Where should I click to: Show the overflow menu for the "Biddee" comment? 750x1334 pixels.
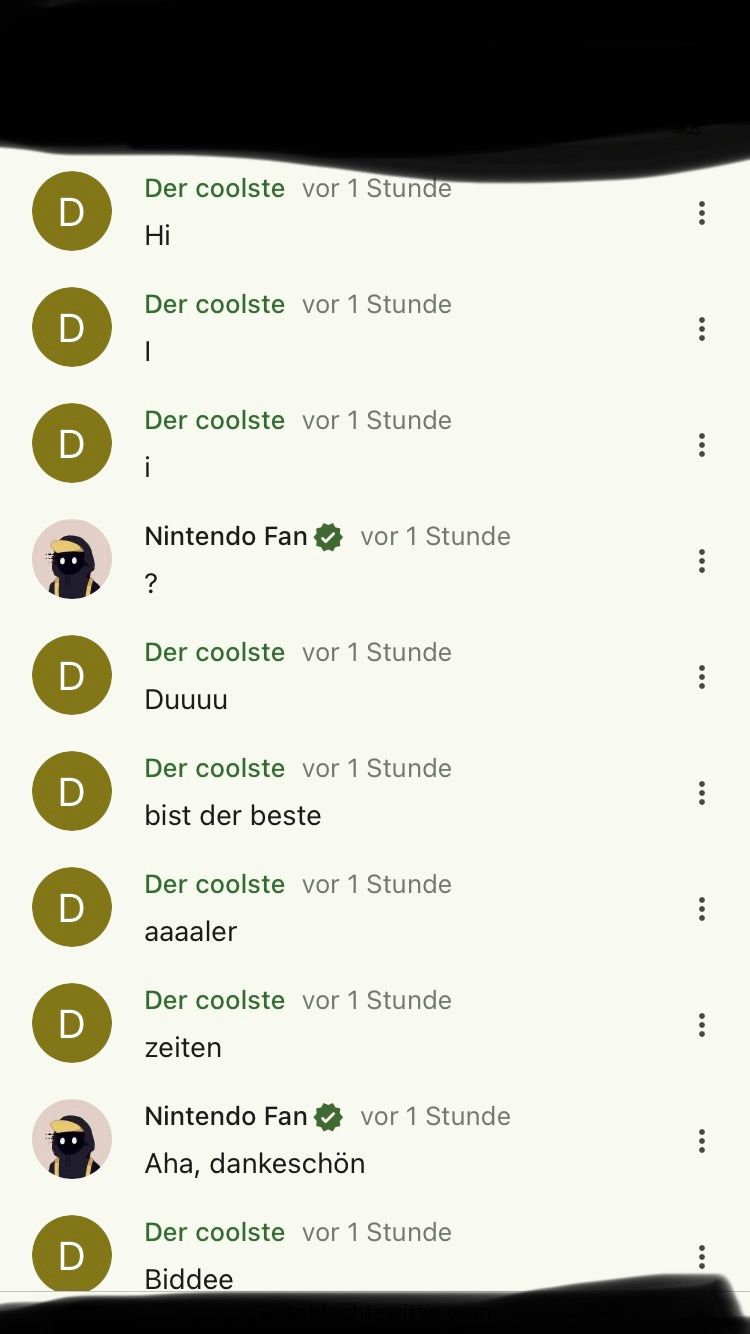pyautogui.click(x=702, y=1256)
